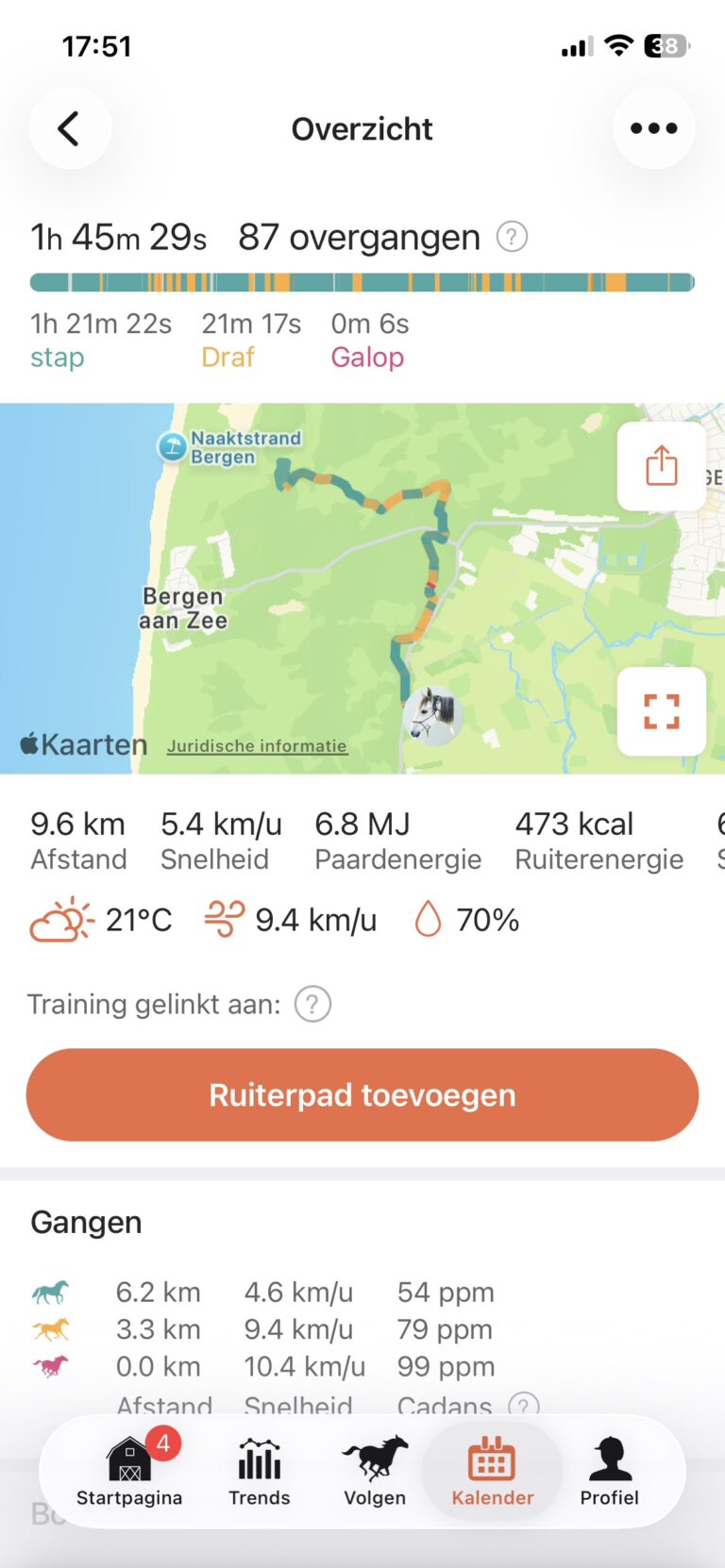Open help icon next to overgangen
Screen dimensions: 725x1568
point(512,237)
